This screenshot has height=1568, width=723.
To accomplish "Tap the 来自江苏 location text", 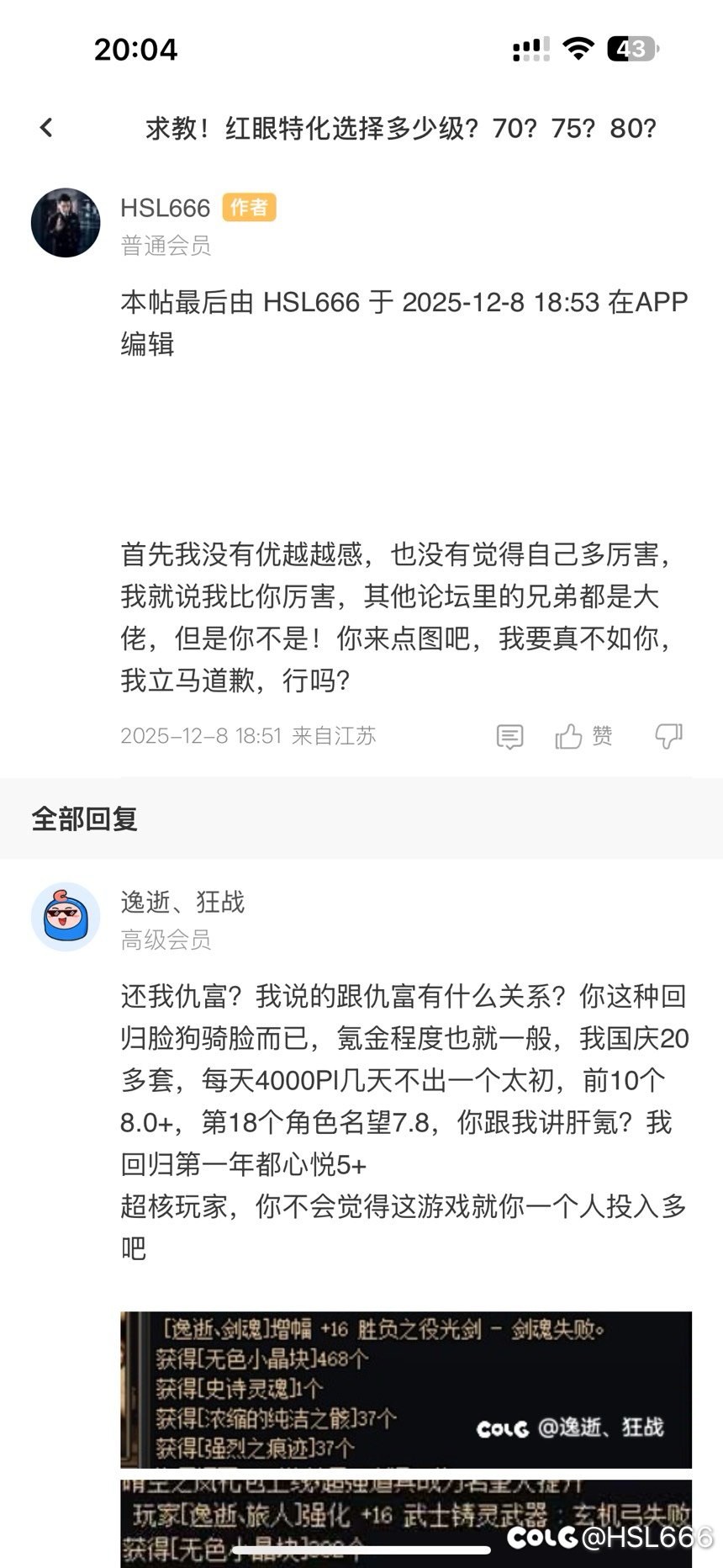I will coord(335,735).
